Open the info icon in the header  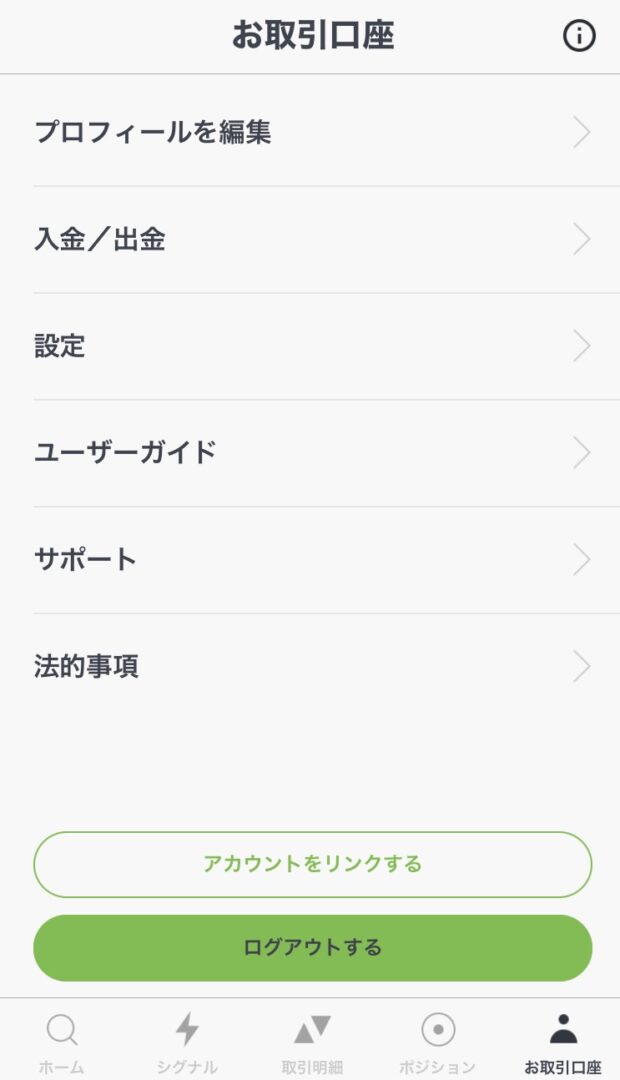(579, 36)
